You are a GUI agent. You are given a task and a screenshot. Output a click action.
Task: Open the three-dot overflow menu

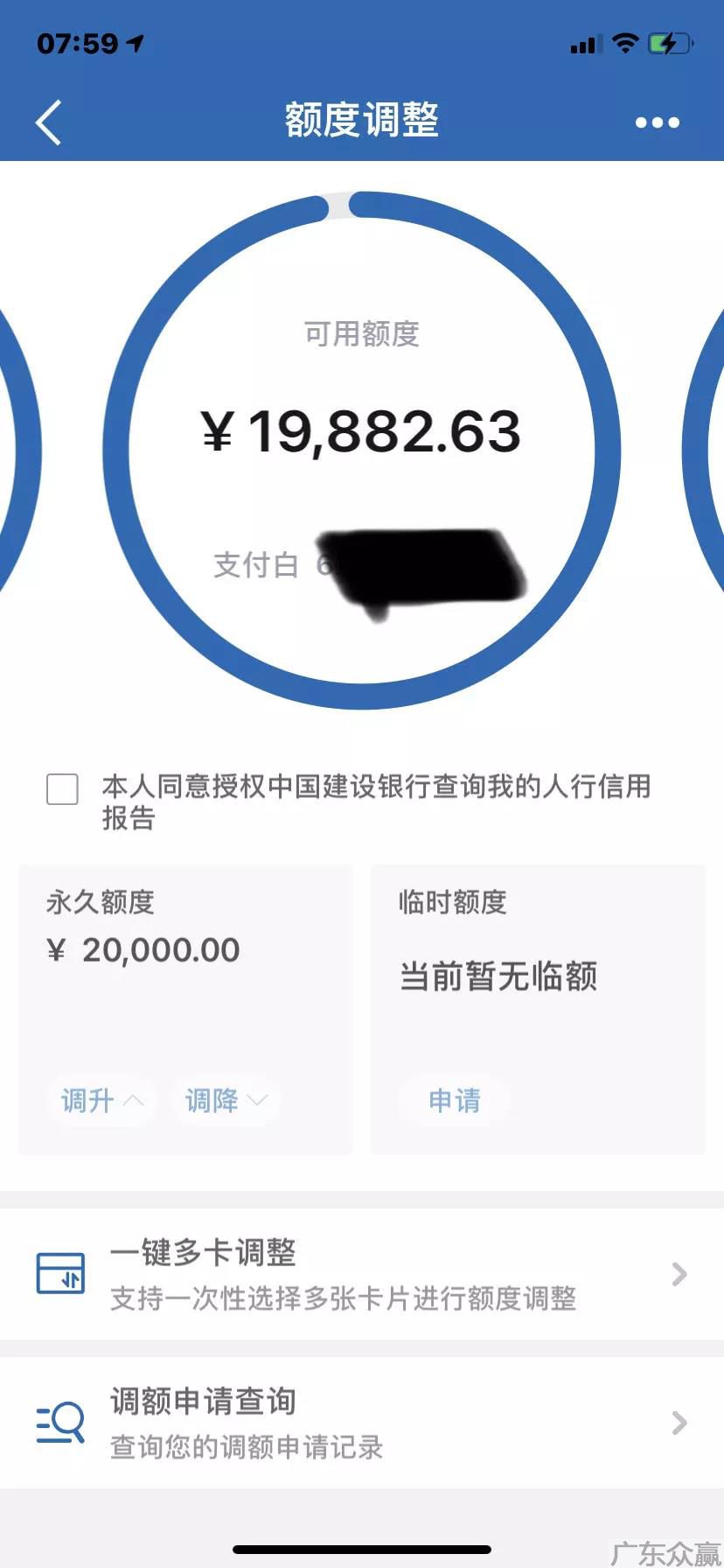(657, 122)
